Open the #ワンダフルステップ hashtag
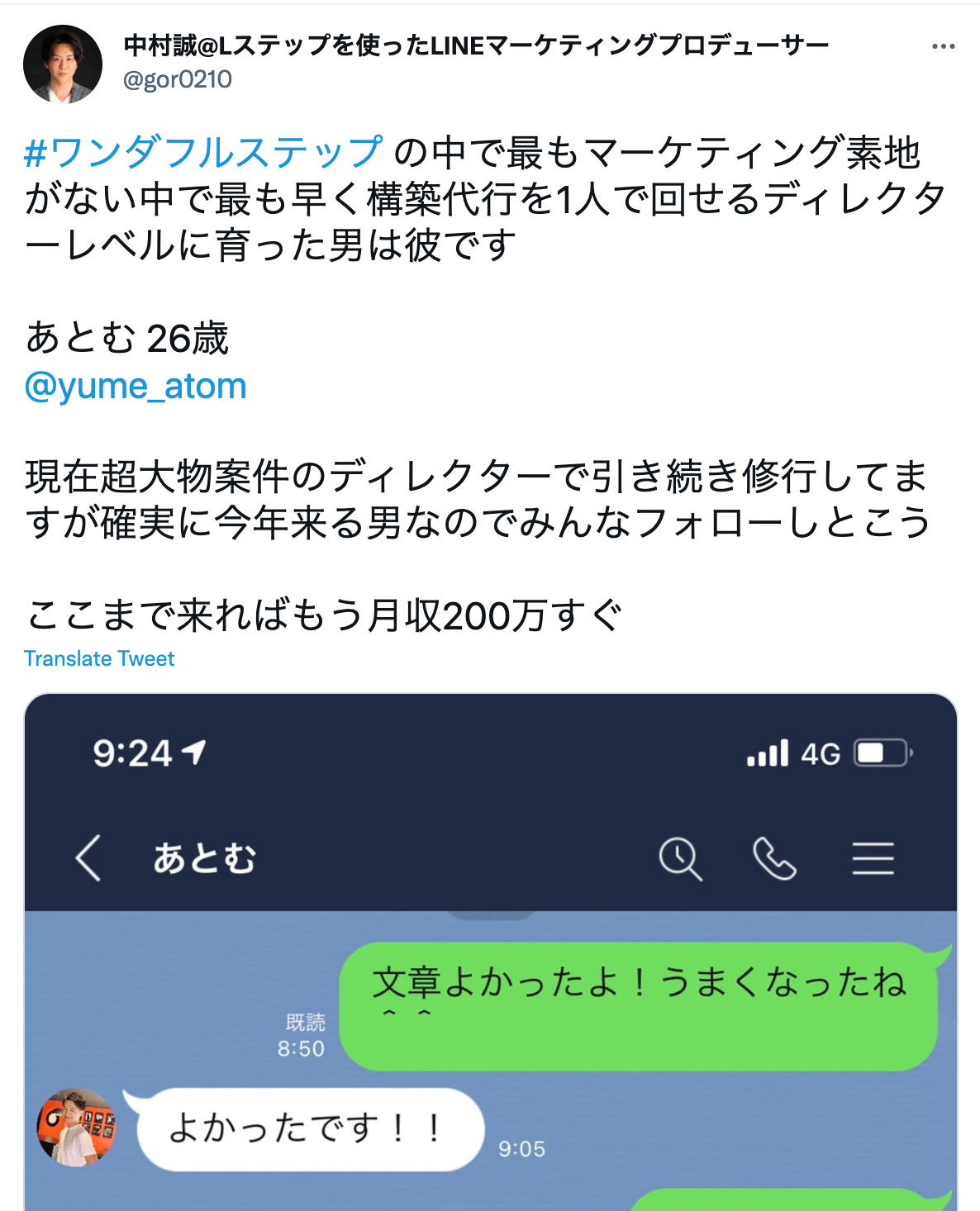This screenshot has width=980, height=1211. pos(203,153)
